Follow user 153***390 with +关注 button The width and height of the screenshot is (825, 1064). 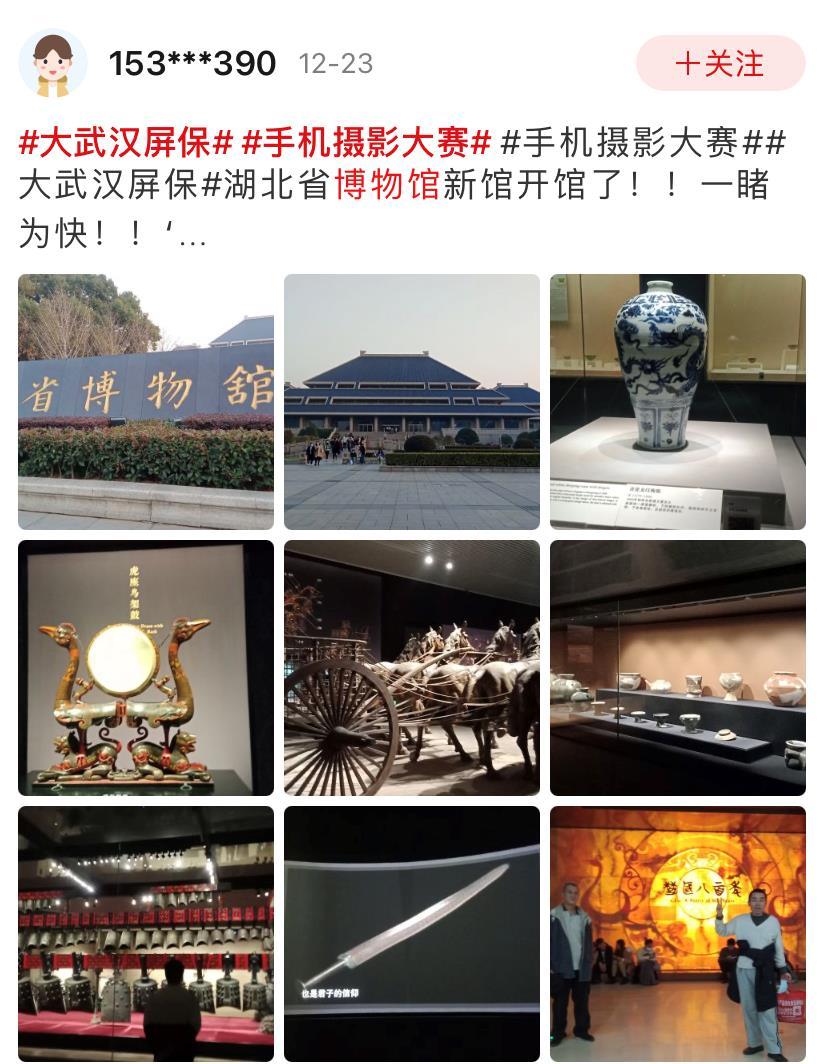pyautogui.click(x=720, y=64)
